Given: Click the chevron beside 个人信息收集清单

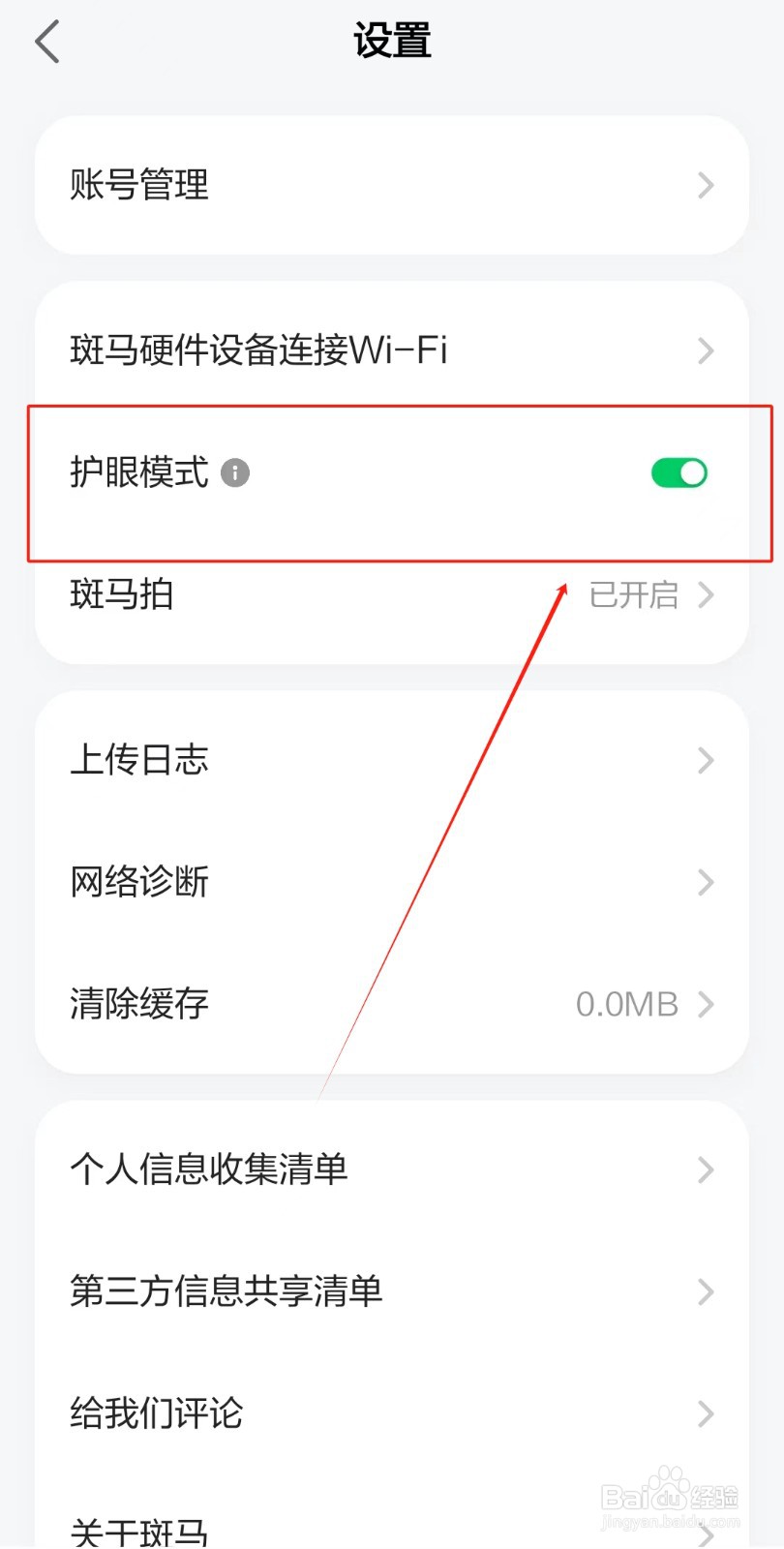Looking at the screenshot, I should click(706, 1171).
